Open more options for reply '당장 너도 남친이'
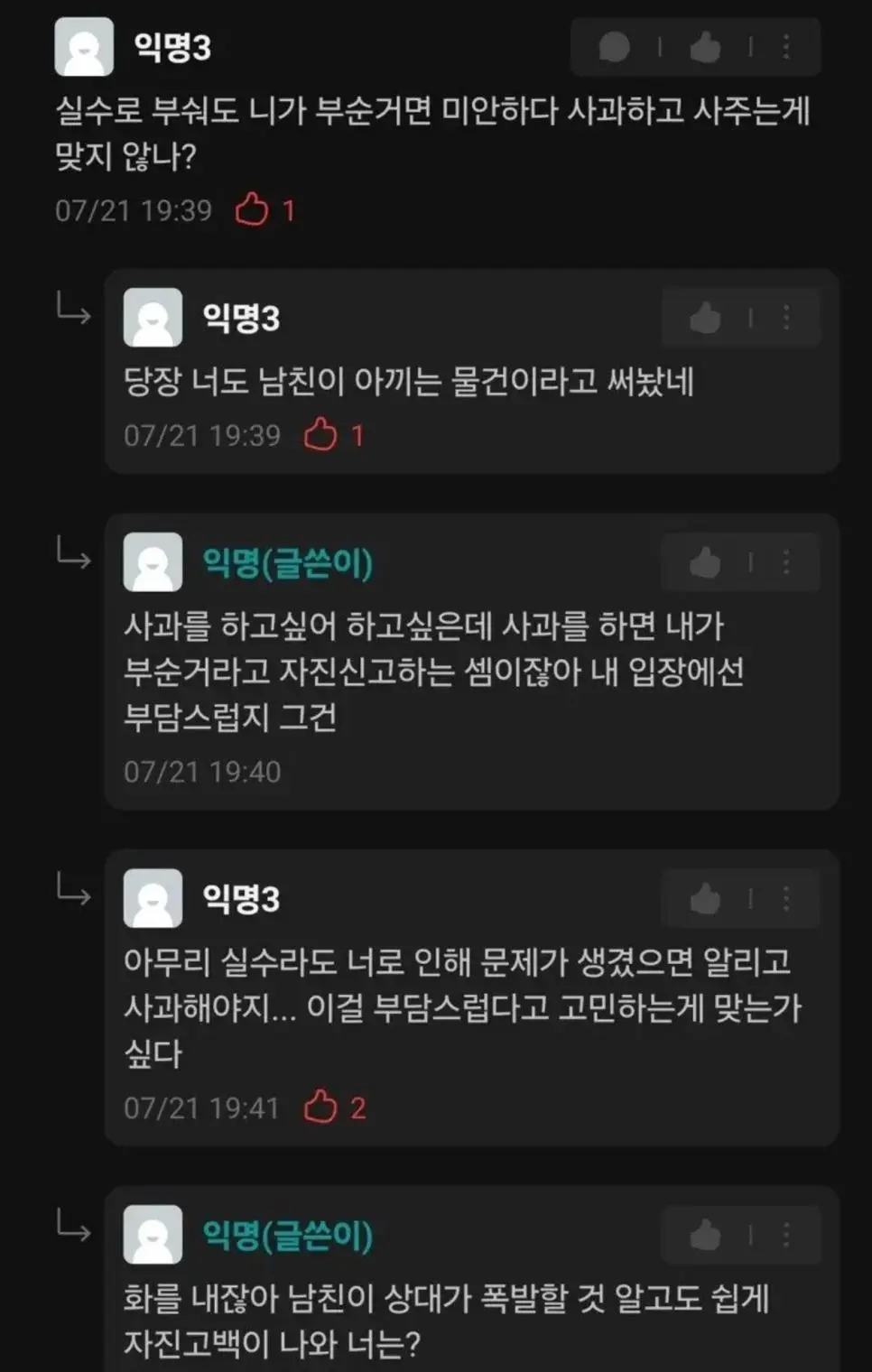This screenshot has height=1372, width=872. [x=786, y=318]
